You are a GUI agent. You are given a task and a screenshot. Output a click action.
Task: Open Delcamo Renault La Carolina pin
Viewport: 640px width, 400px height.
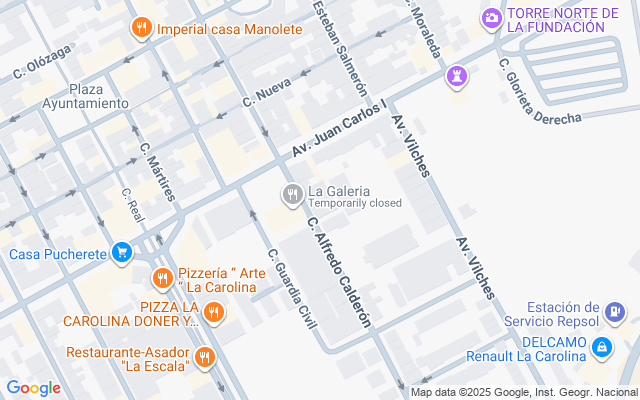(x=601, y=348)
